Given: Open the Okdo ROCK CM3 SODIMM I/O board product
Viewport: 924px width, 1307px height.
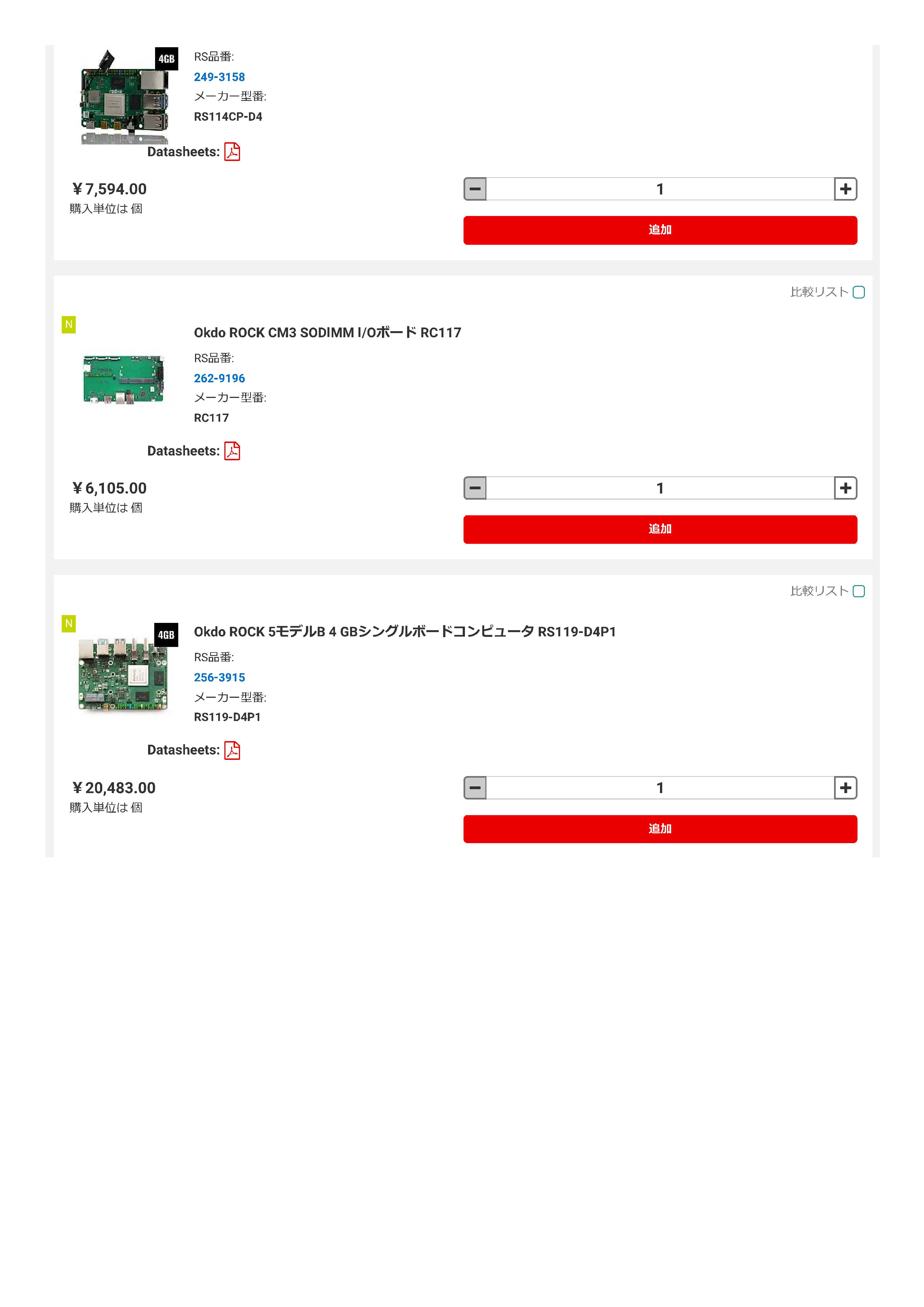Looking at the screenshot, I should (327, 333).
